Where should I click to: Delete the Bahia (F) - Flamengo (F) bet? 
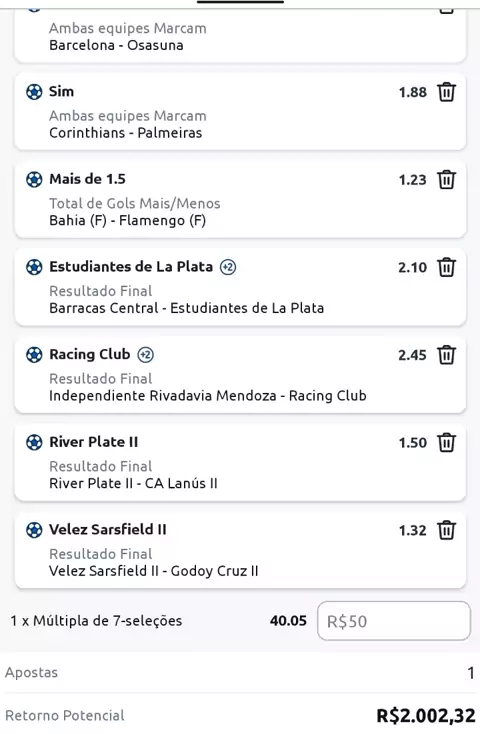446,179
